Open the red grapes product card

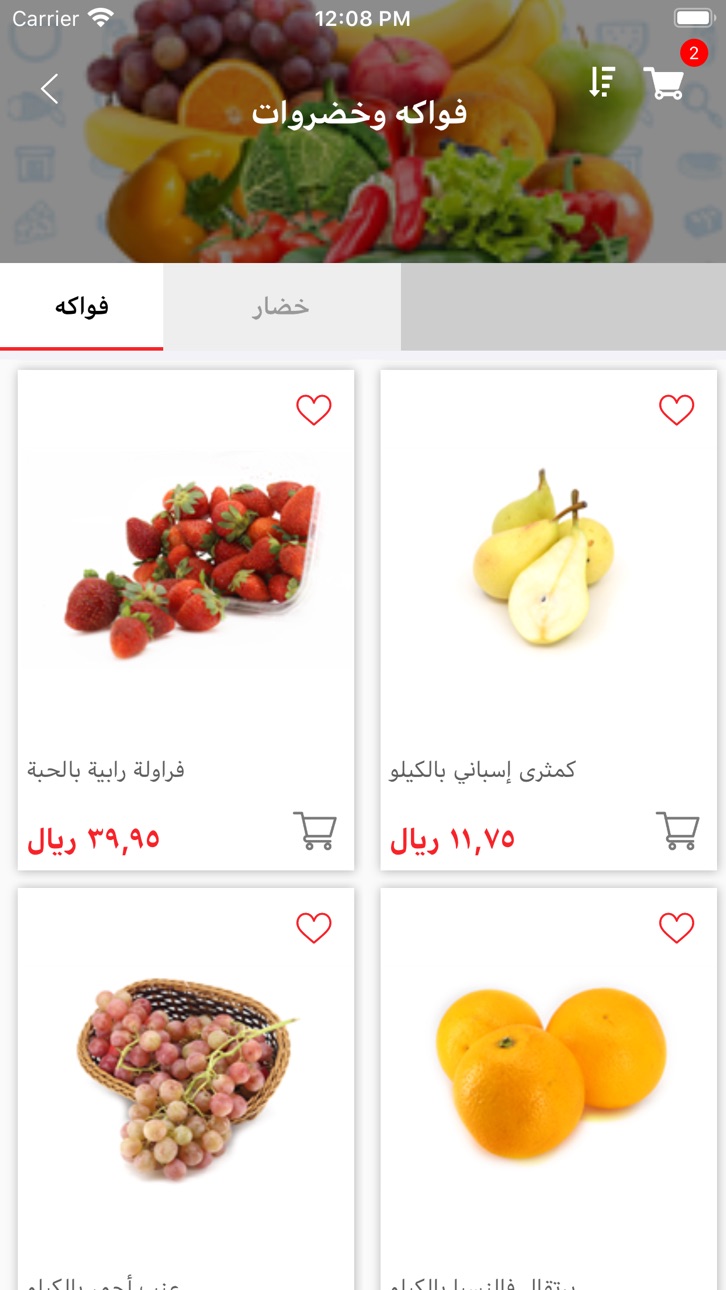pos(186,1089)
